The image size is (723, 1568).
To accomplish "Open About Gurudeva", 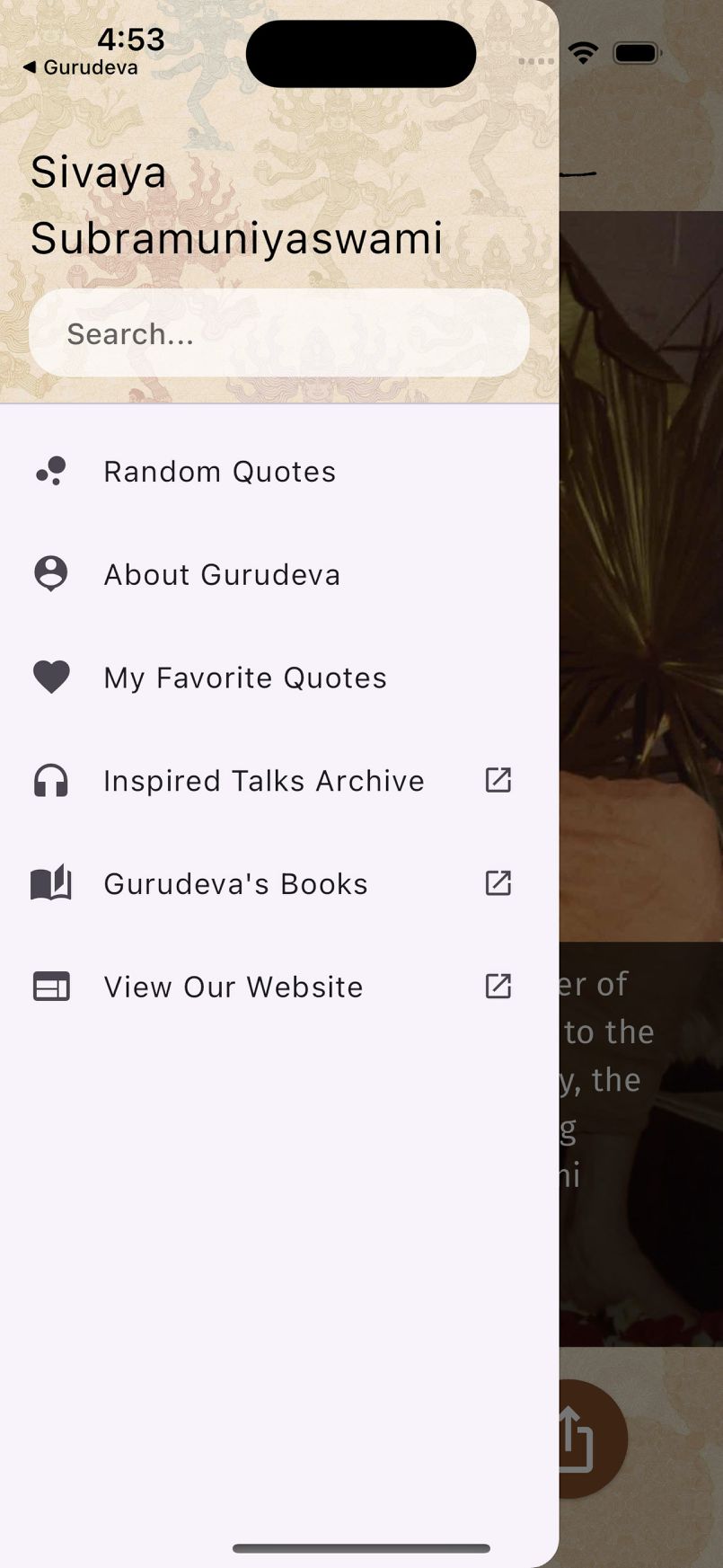I will [x=222, y=575].
